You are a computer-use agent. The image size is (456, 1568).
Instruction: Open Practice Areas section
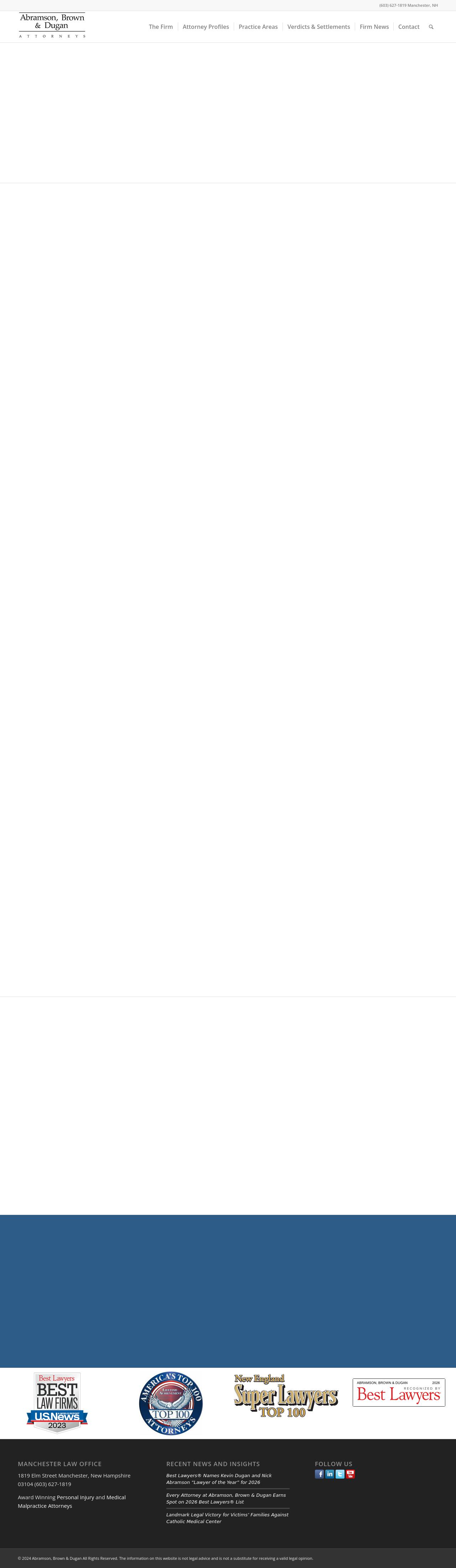point(258,27)
